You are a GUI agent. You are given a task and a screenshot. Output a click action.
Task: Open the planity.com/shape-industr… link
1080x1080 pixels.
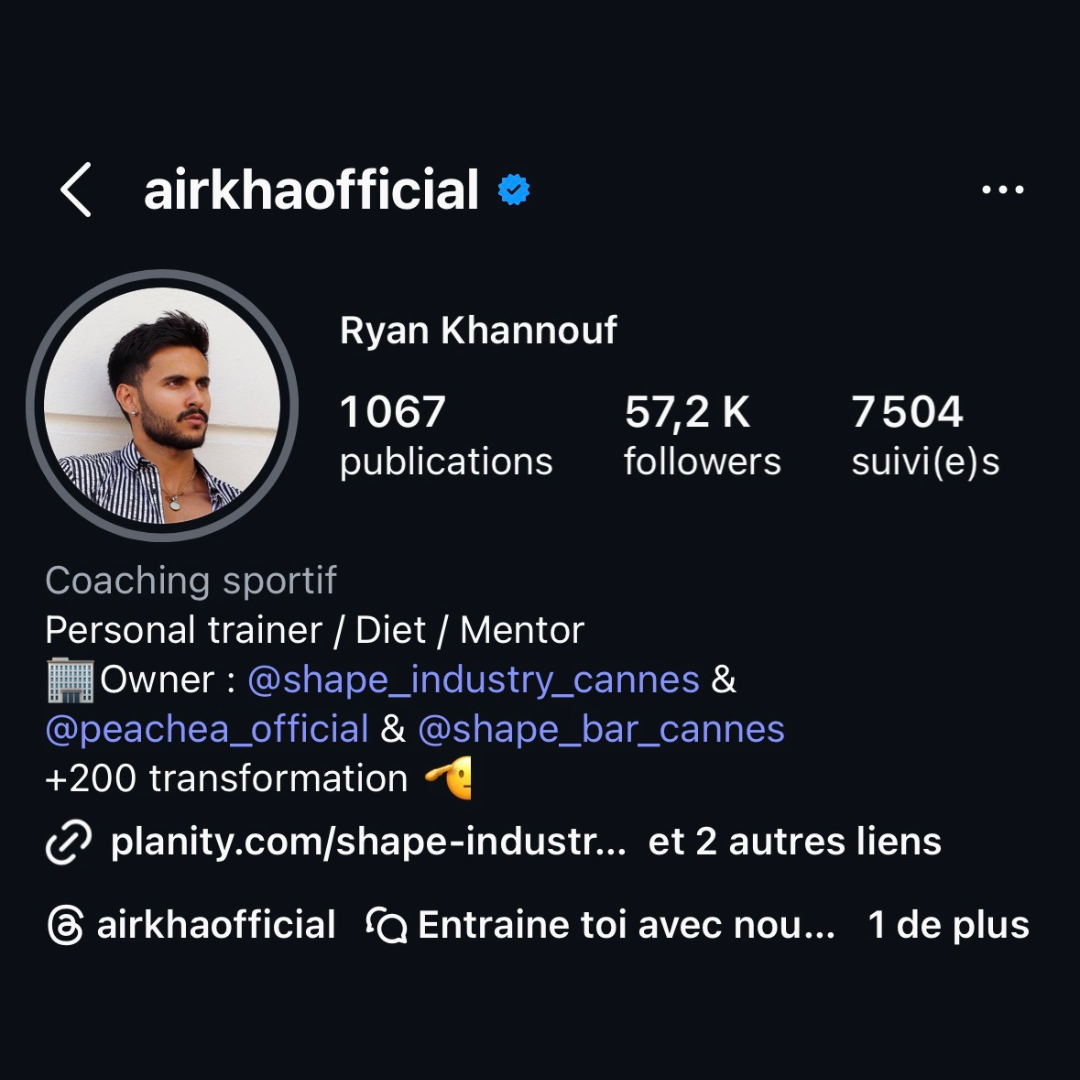367,842
